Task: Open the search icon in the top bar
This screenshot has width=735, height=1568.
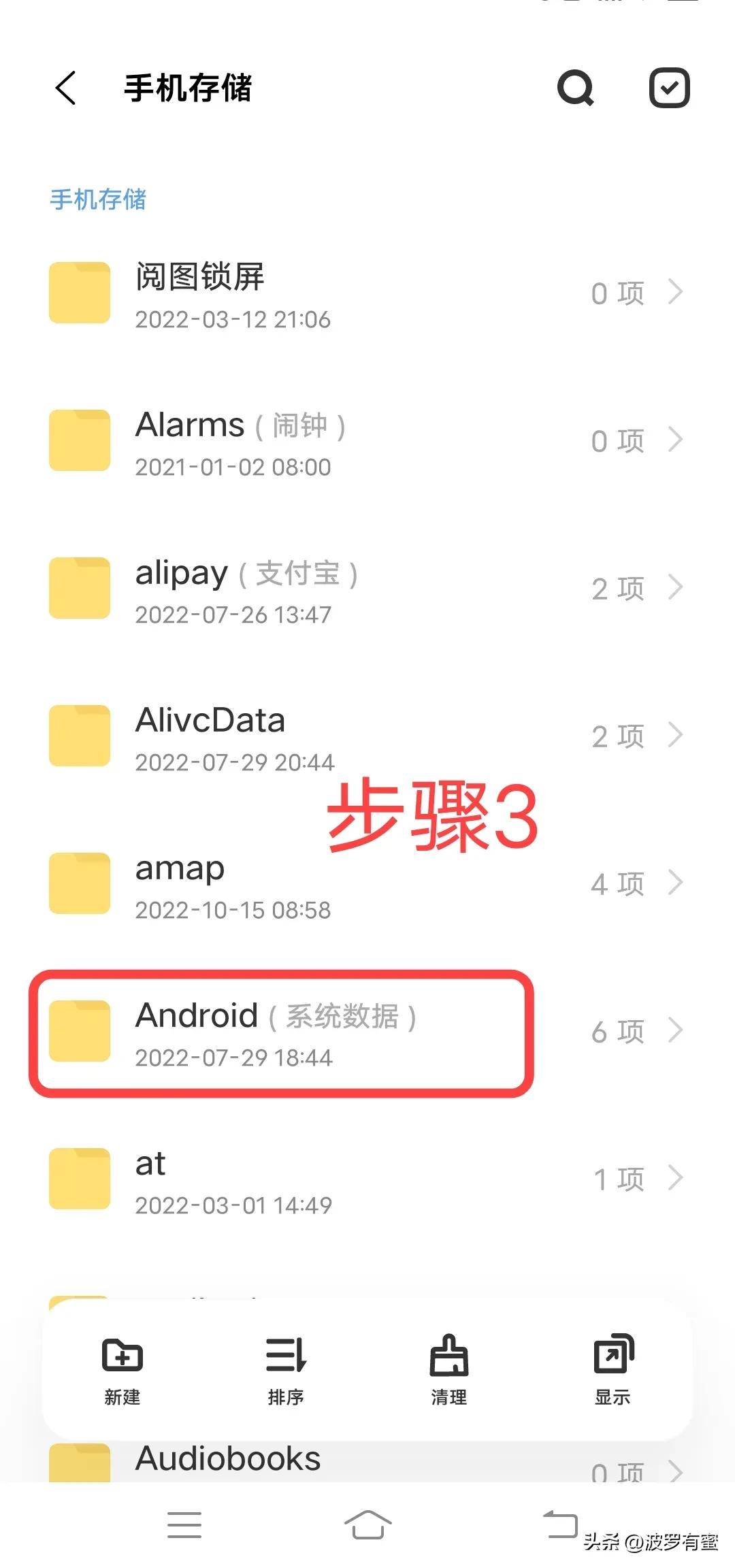Action: coord(575,88)
